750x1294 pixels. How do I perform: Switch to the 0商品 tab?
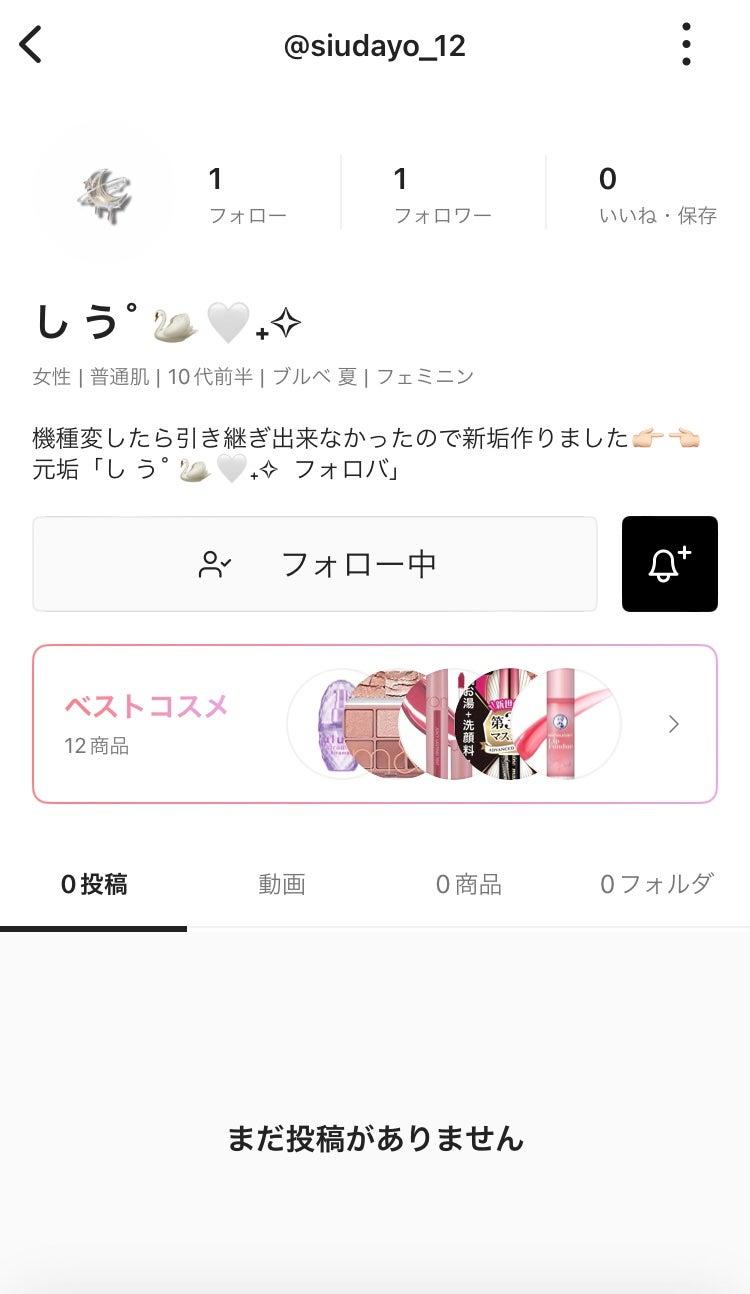coord(468,884)
